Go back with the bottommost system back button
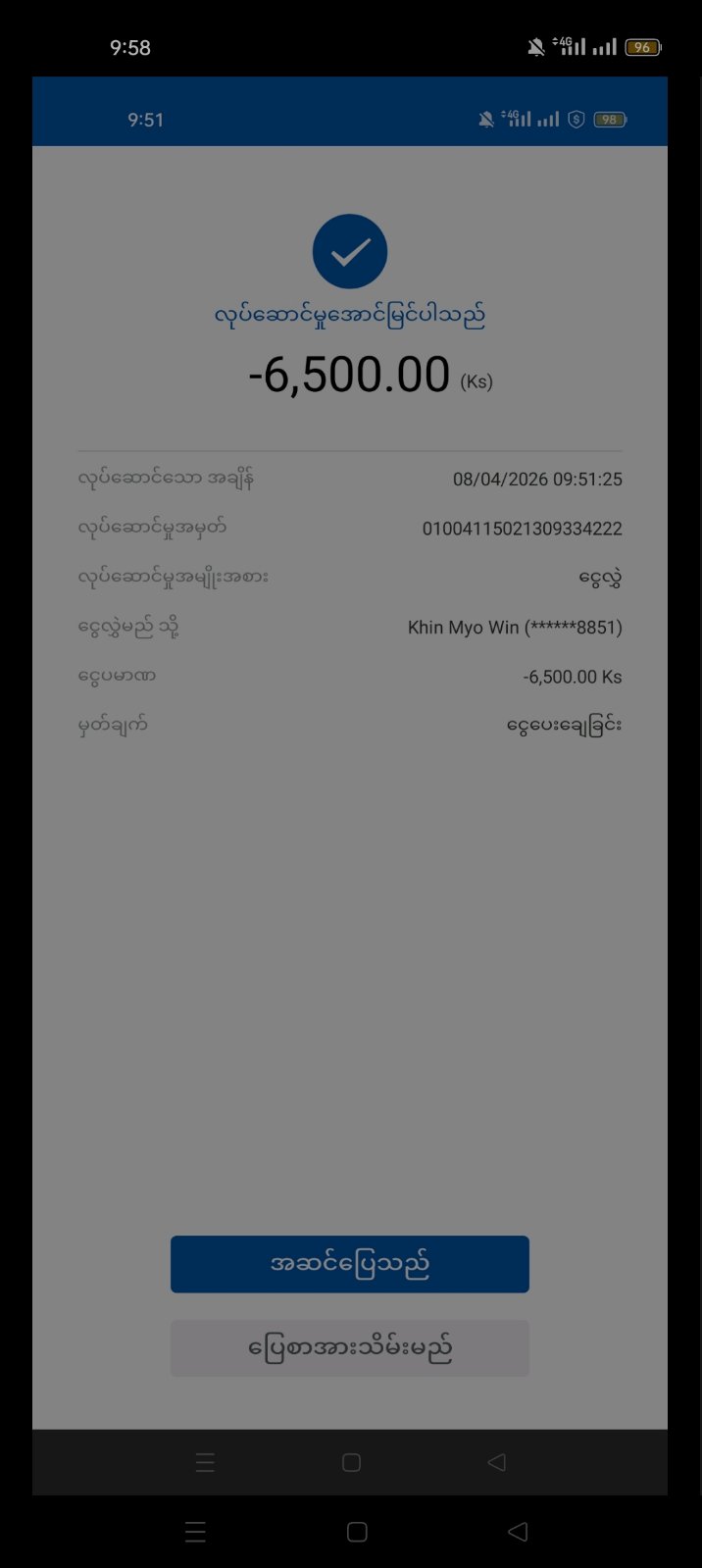 coord(518,1531)
